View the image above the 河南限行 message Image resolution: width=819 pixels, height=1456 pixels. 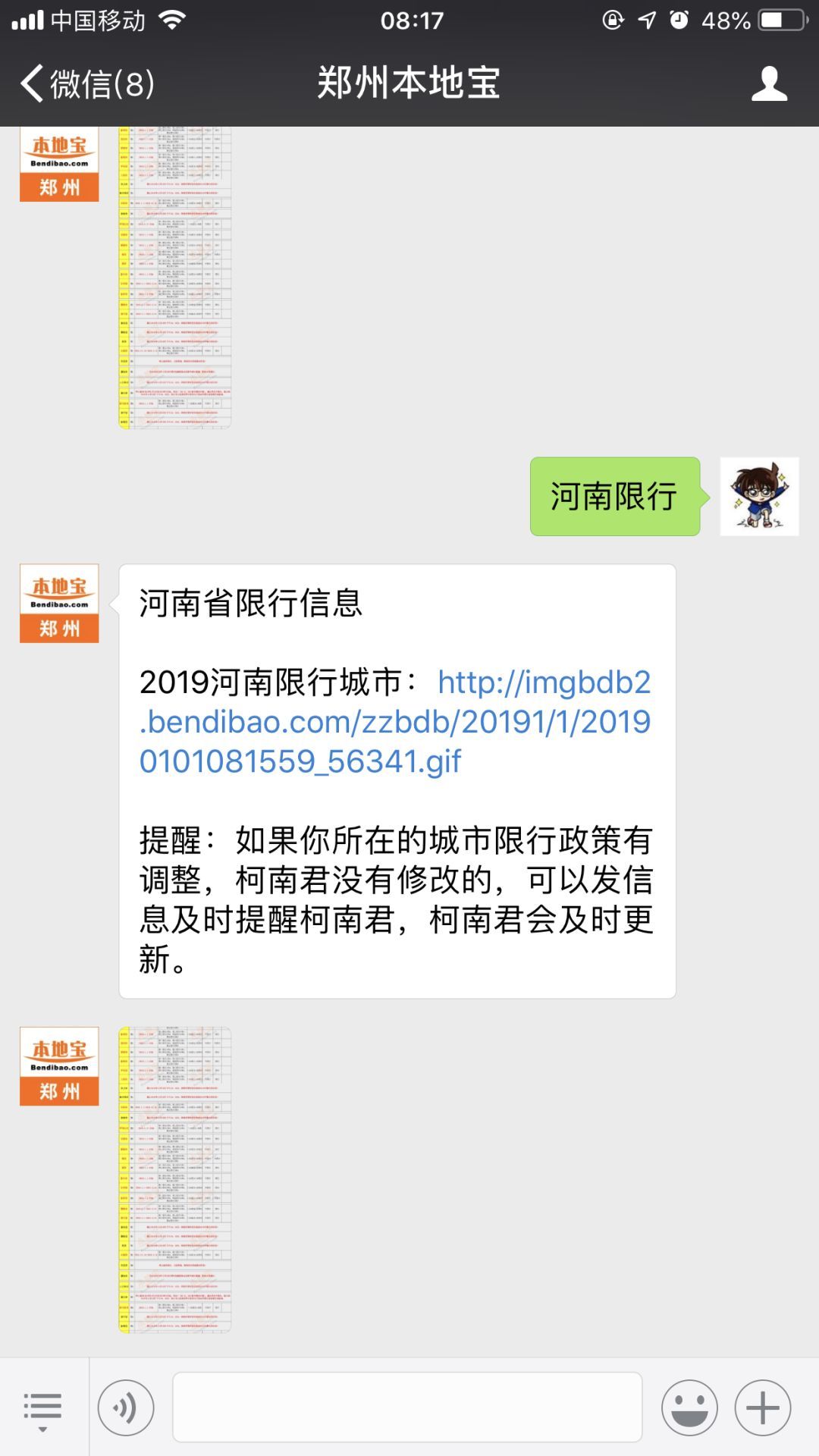pos(175,278)
